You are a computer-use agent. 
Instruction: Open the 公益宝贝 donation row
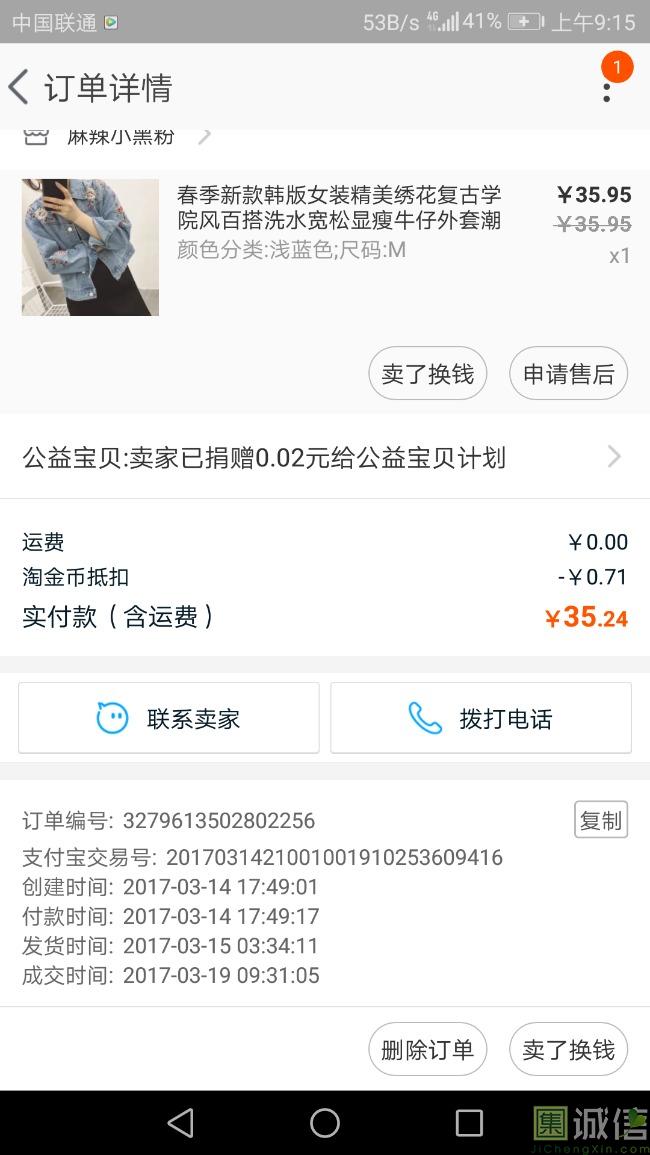click(x=325, y=457)
